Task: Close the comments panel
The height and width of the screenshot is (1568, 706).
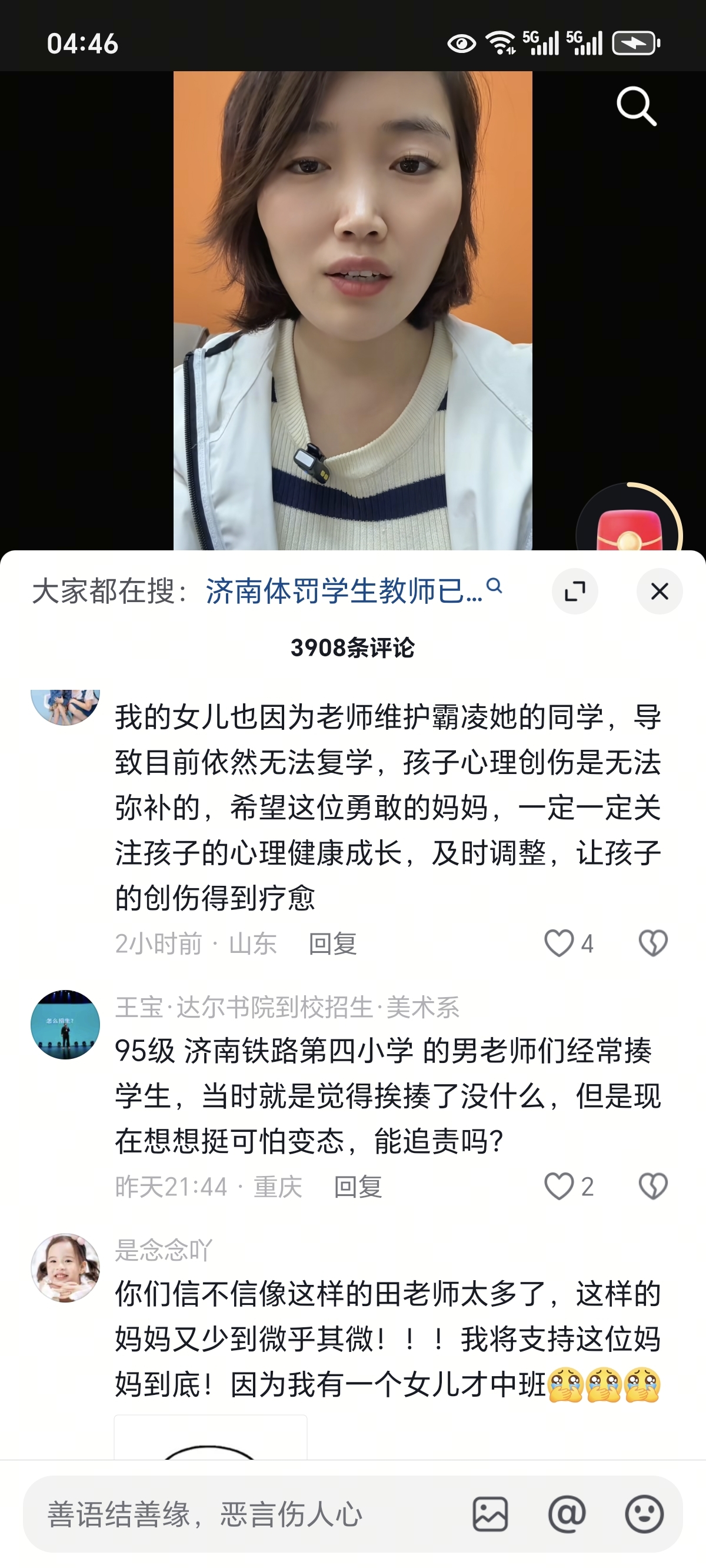Action: click(x=659, y=591)
